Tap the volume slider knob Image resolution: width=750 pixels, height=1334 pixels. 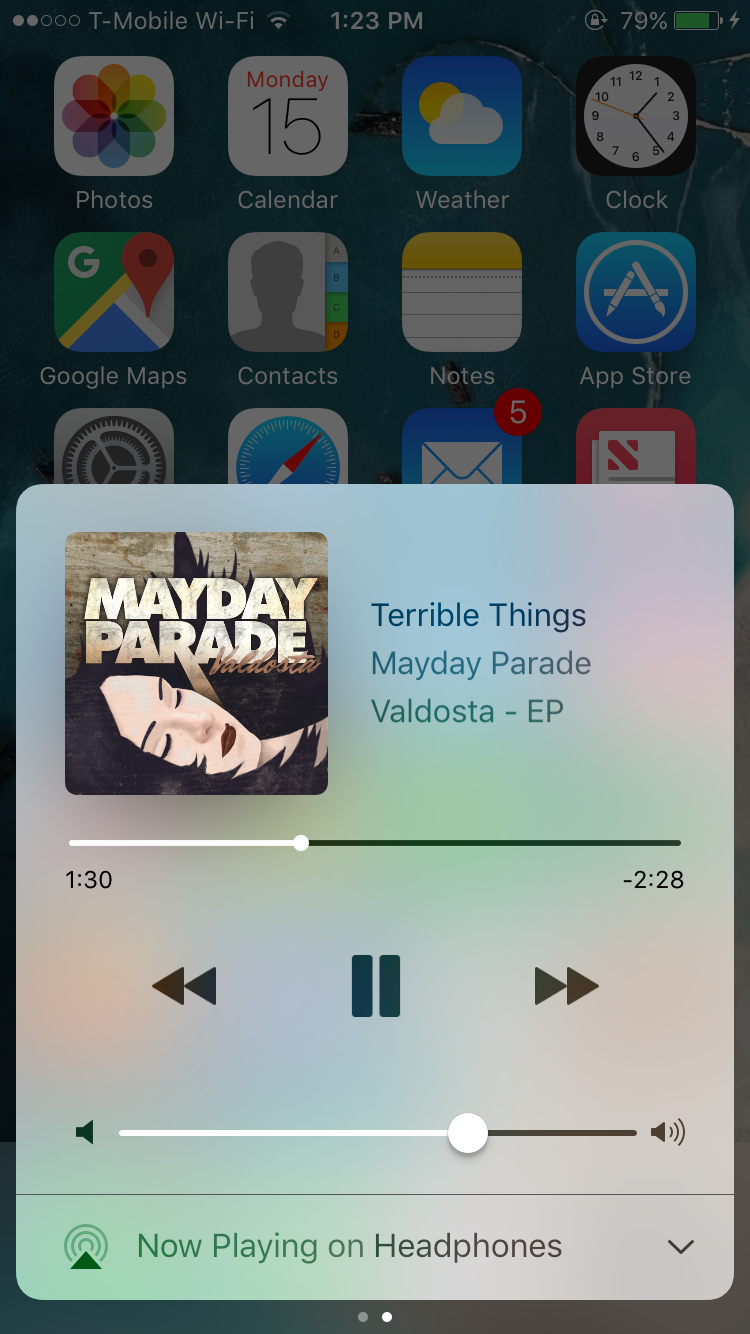tap(467, 1133)
